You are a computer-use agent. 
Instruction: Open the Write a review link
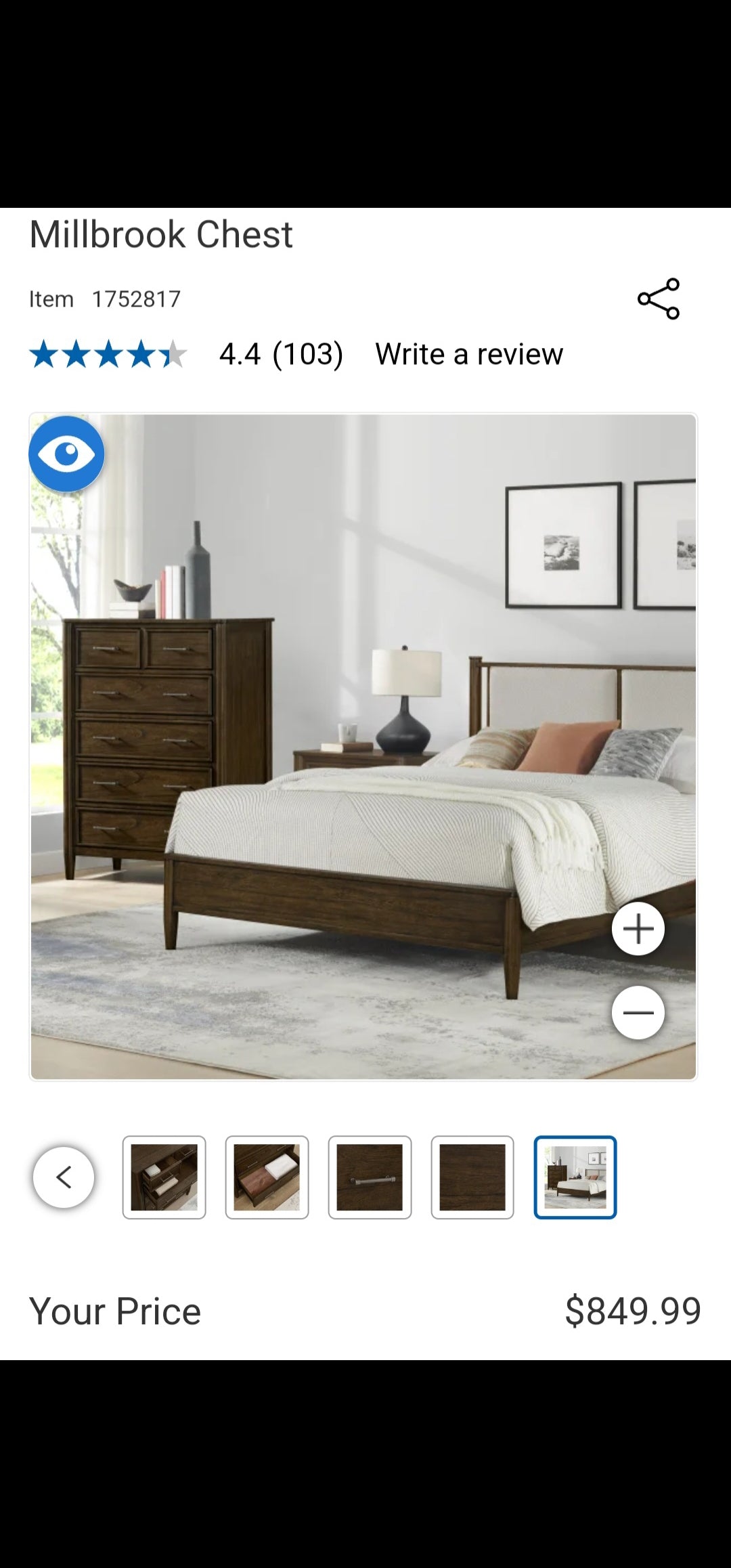click(469, 354)
